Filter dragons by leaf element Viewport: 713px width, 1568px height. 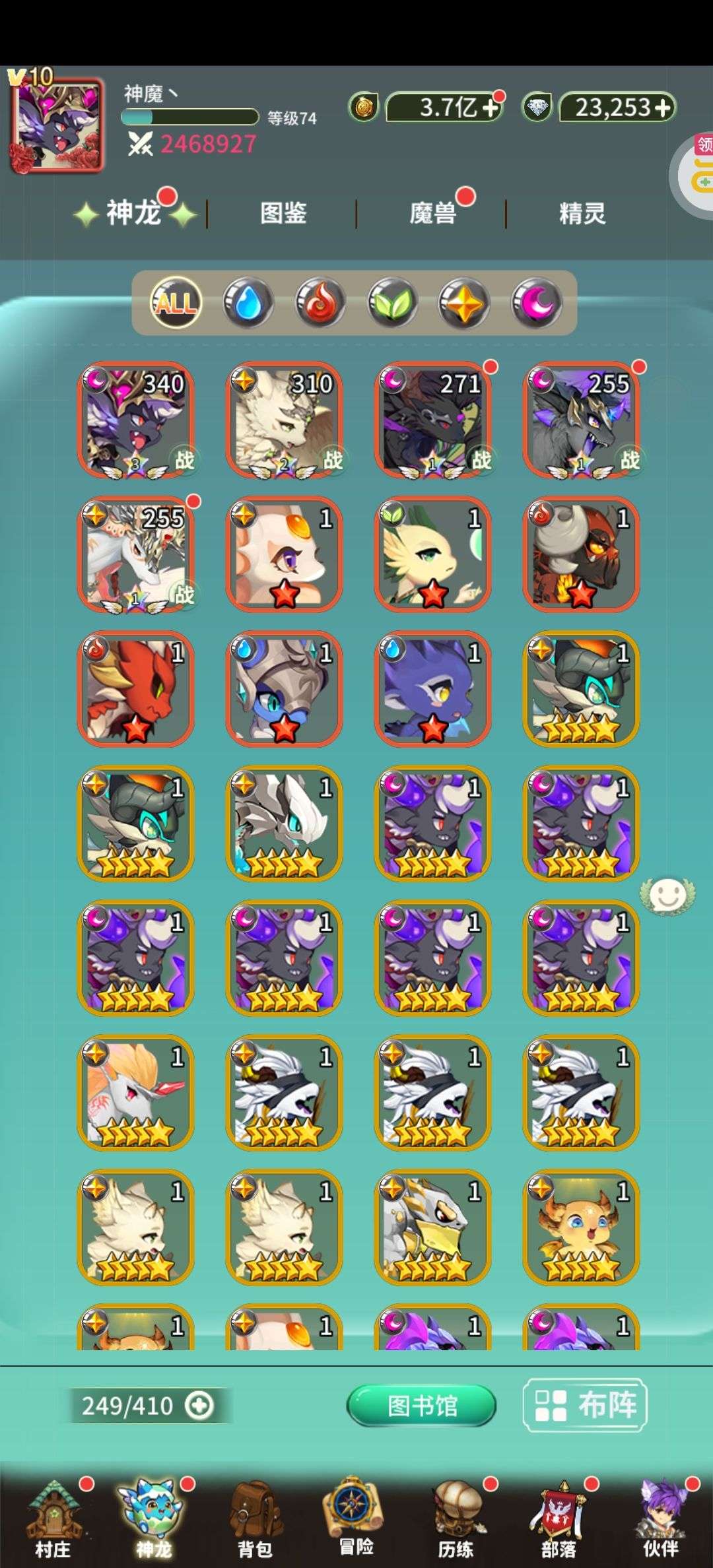point(393,303)
